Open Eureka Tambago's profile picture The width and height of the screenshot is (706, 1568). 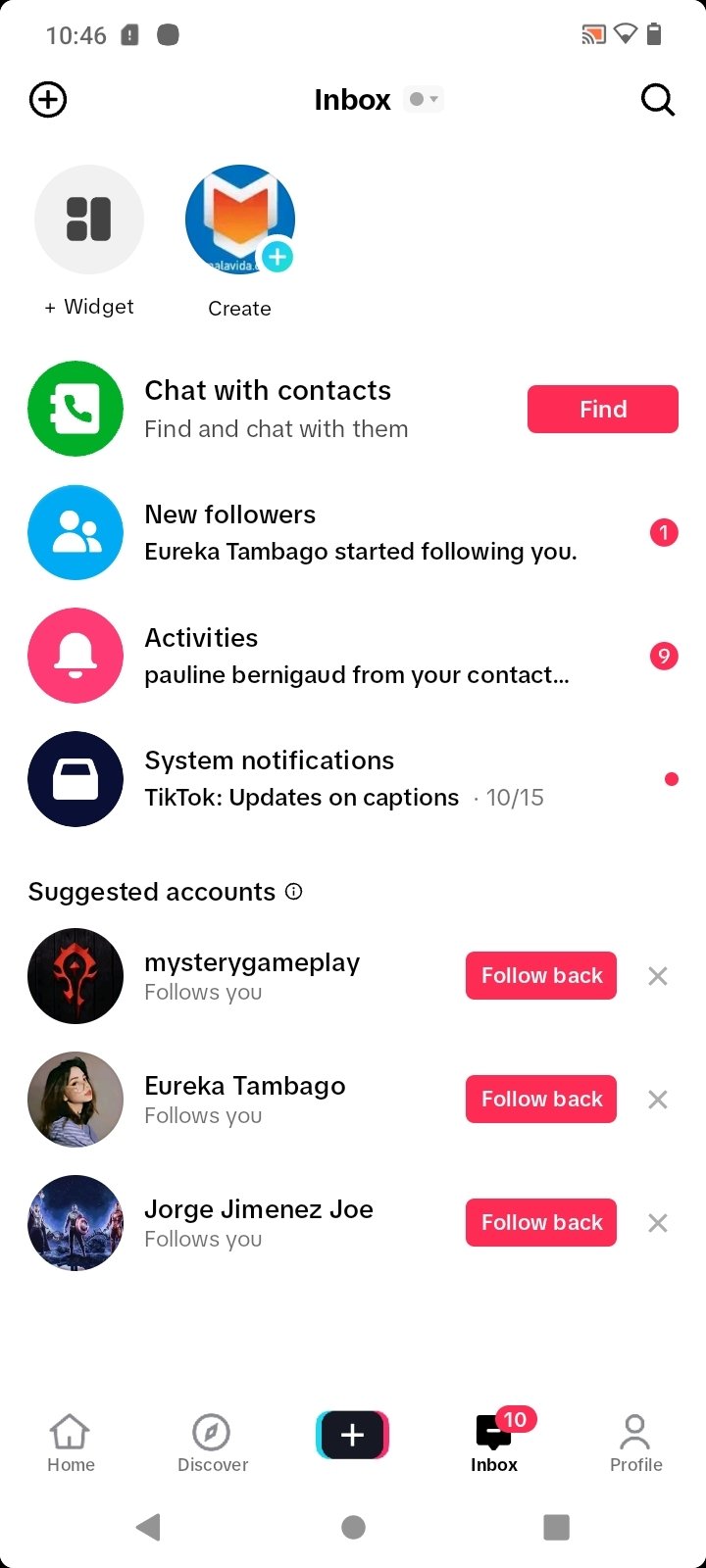76,1099
